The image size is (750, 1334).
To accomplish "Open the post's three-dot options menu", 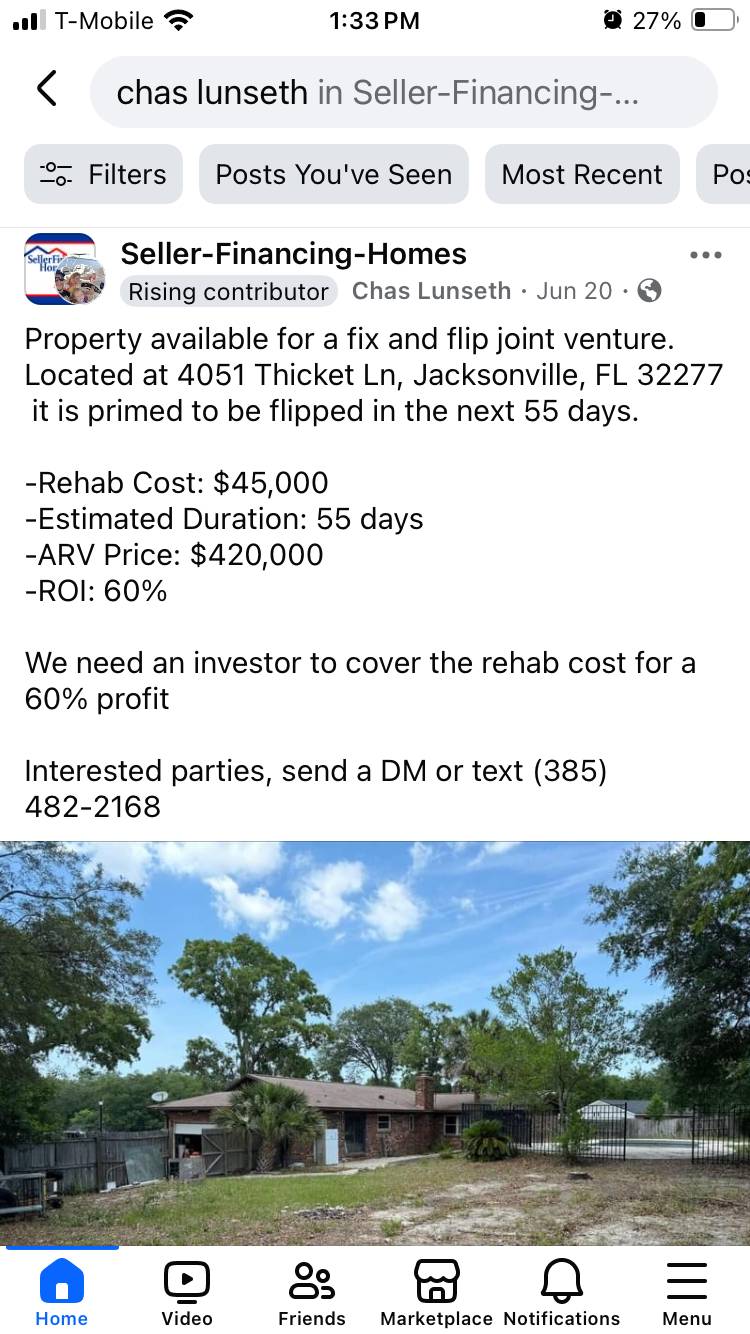I will click(705, 256).
